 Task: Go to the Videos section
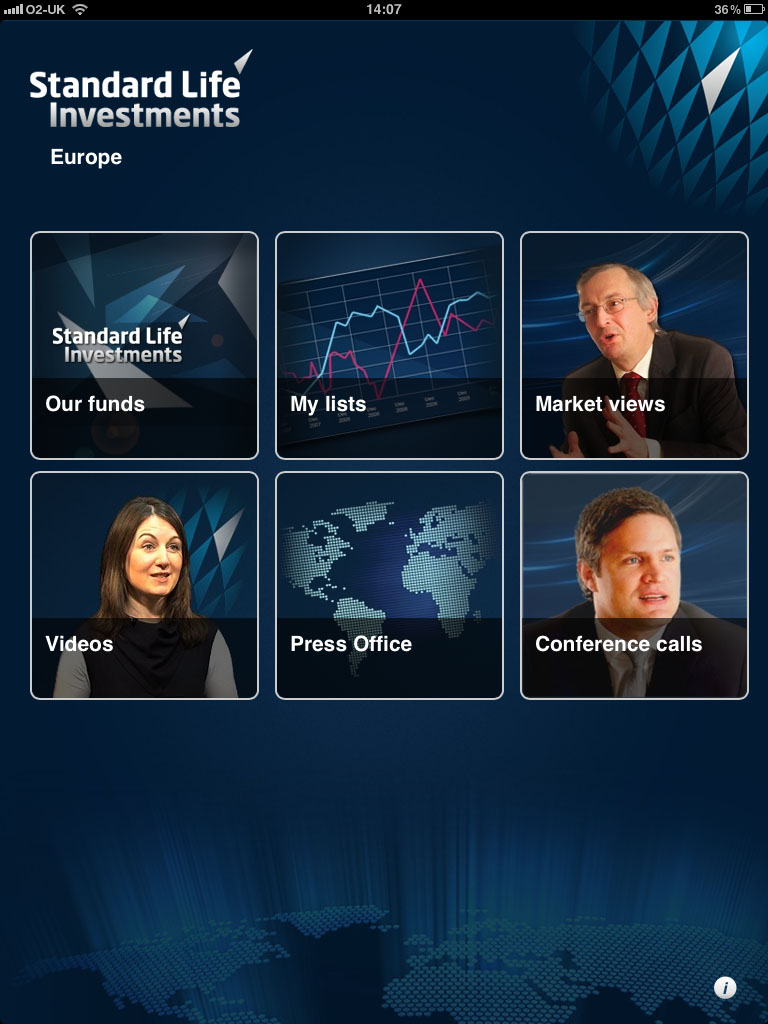(x=144, y=585)
